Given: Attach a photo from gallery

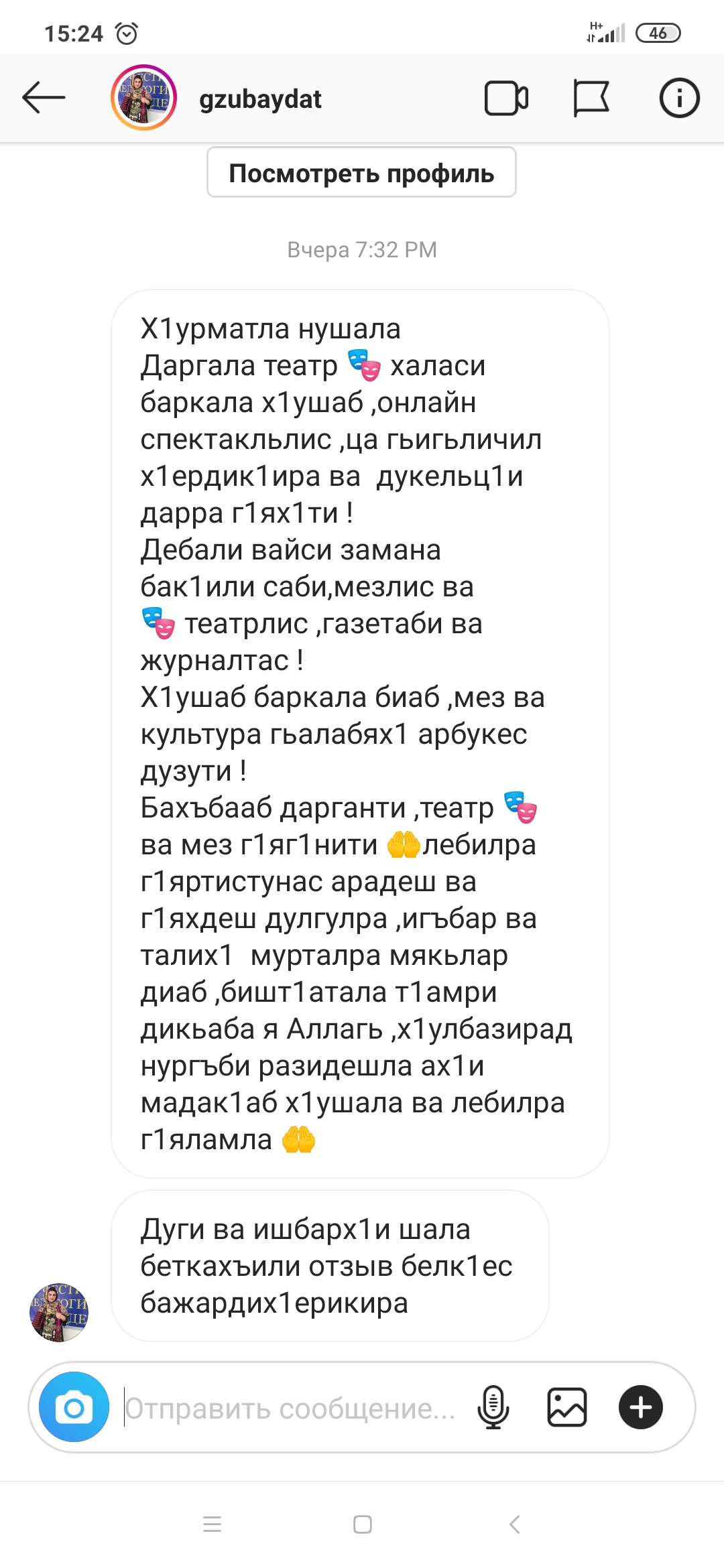Looking at the screenshot, I should coord(567,1407).
